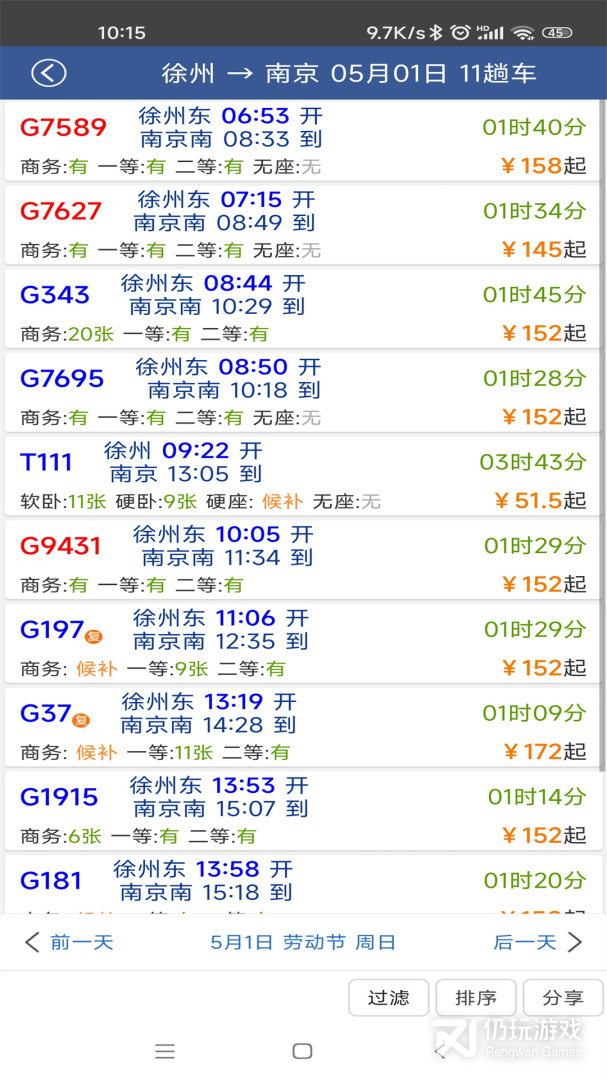Open train G1915 departing 13:53
The image size is (607, 1080).
[302, 810]
